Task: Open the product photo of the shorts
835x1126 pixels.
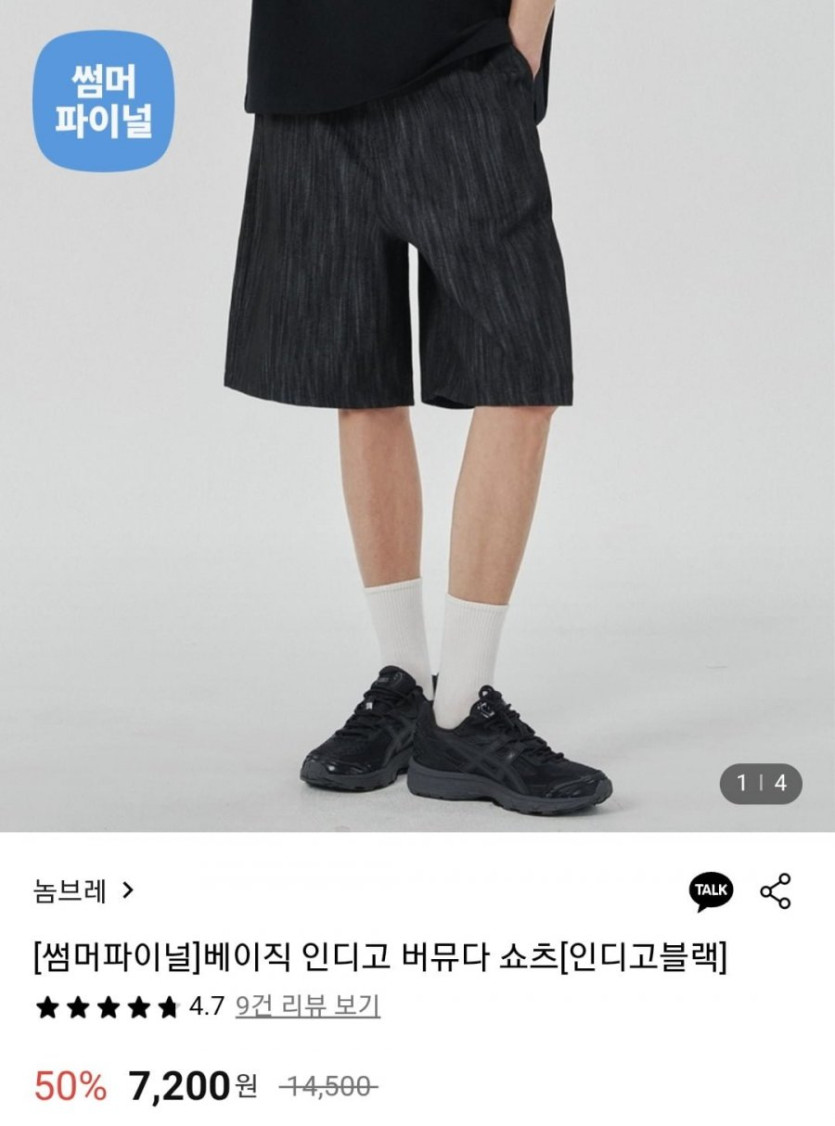Action: click(417, 400)
